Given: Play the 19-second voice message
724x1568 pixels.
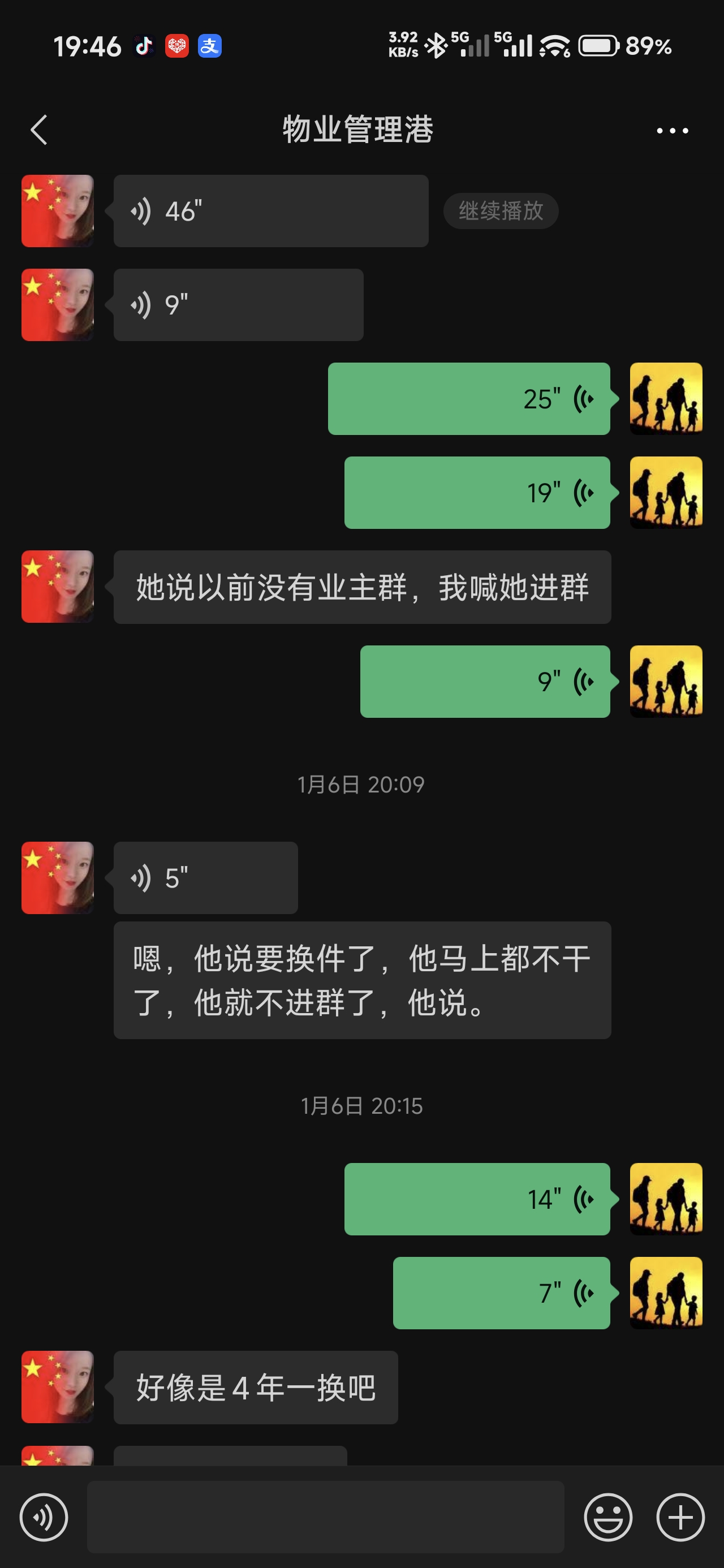Looking at the screenshot, I should pos(477,493).
